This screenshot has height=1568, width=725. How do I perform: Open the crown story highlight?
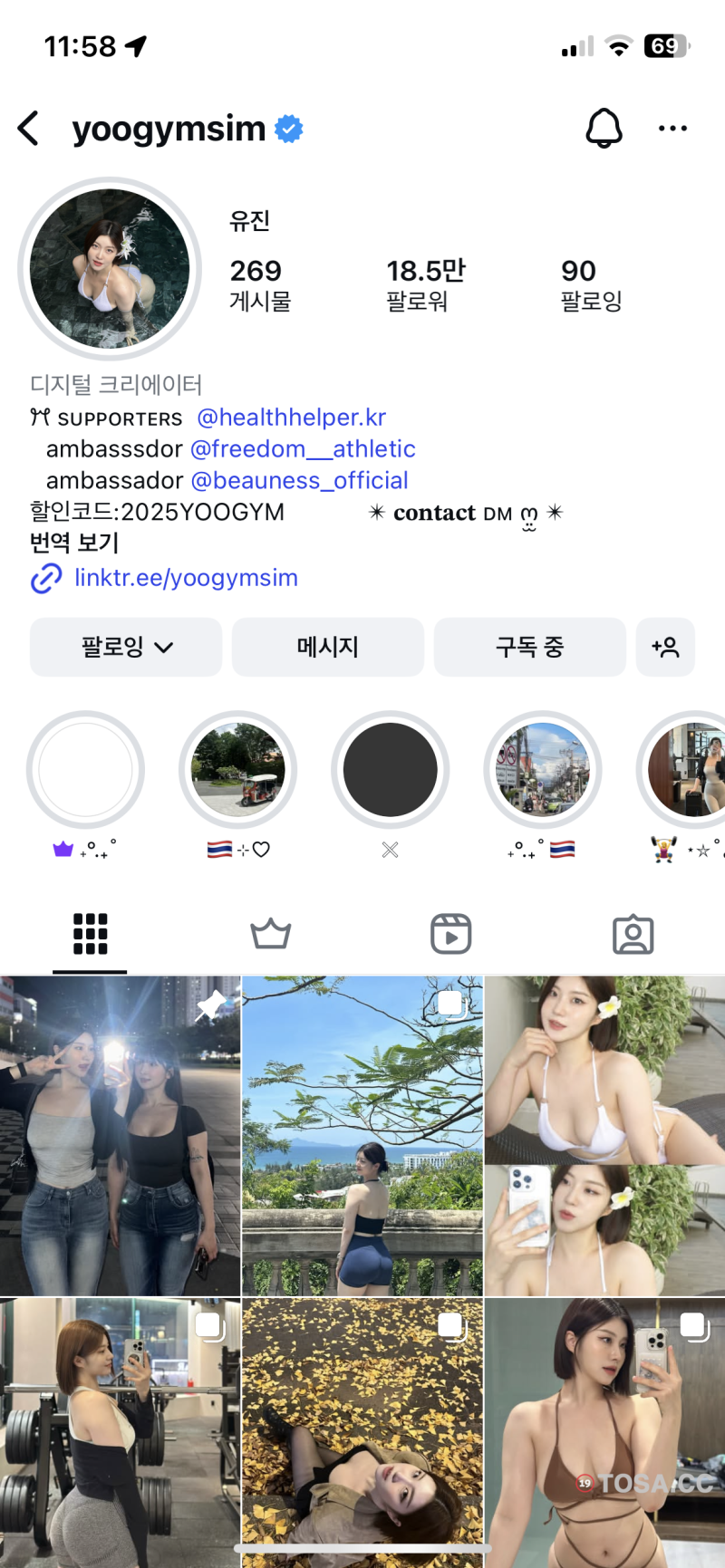pos(85,770)
